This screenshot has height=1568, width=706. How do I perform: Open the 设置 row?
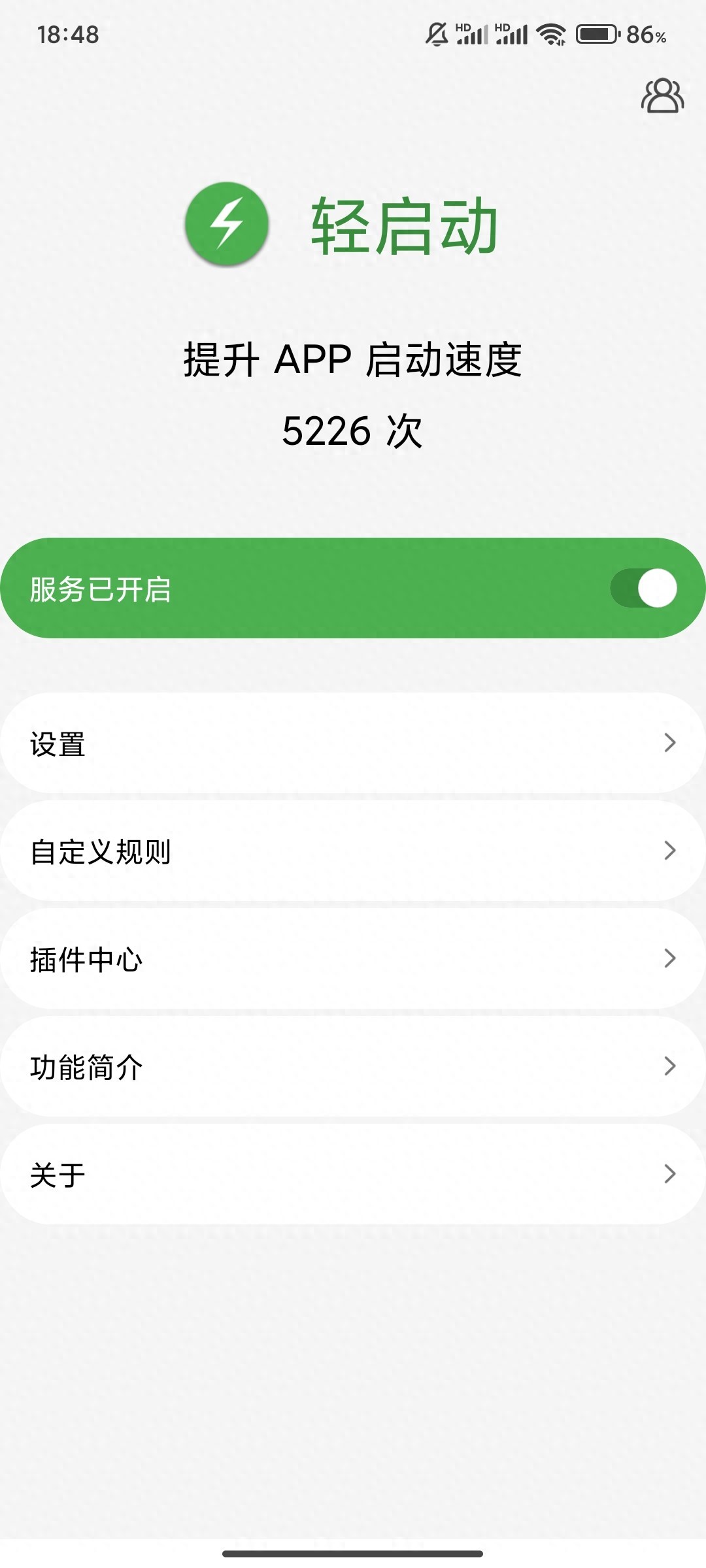pos(353,743)
